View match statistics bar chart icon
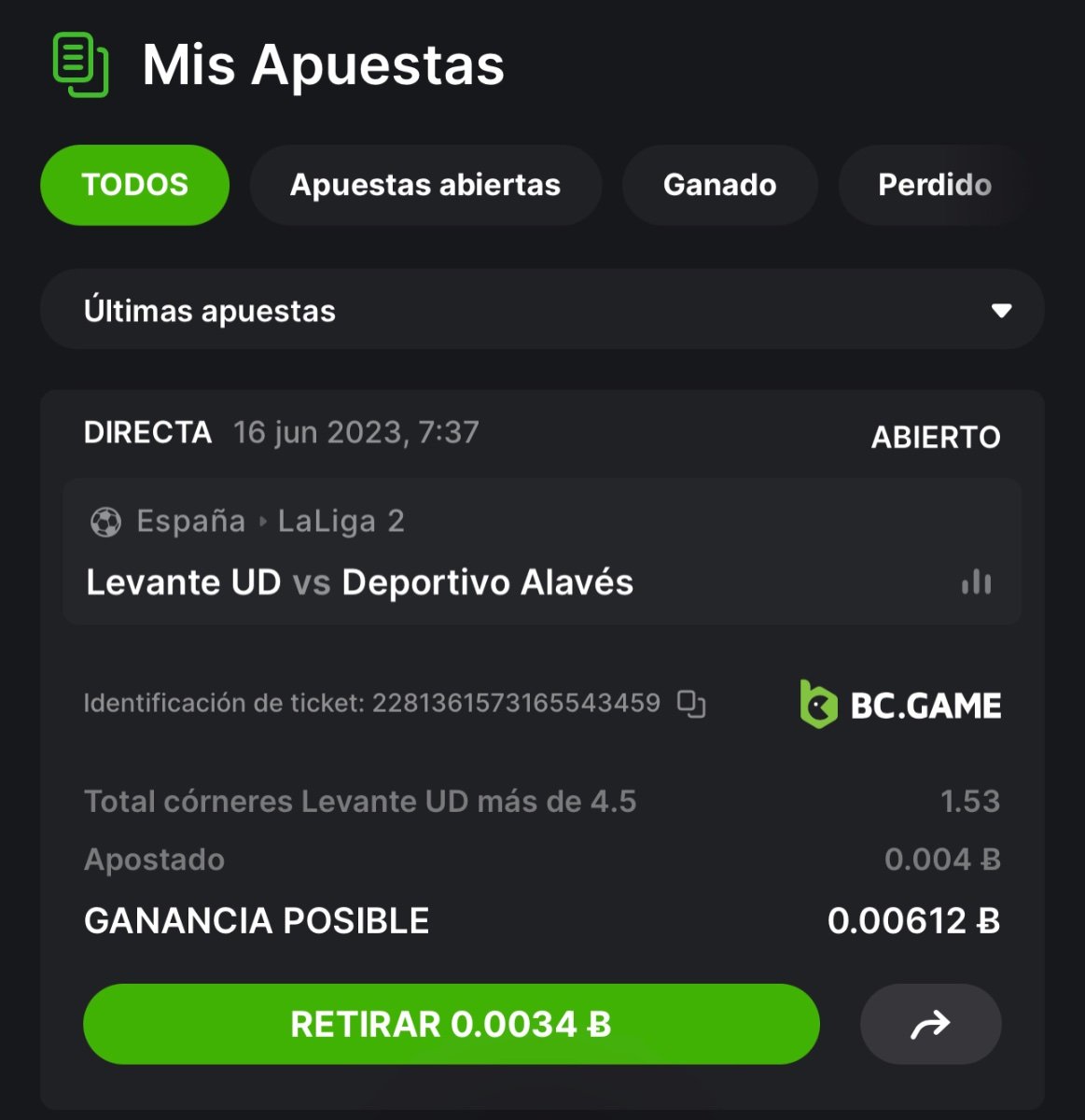The image size is (1085, 1120). 976,582
